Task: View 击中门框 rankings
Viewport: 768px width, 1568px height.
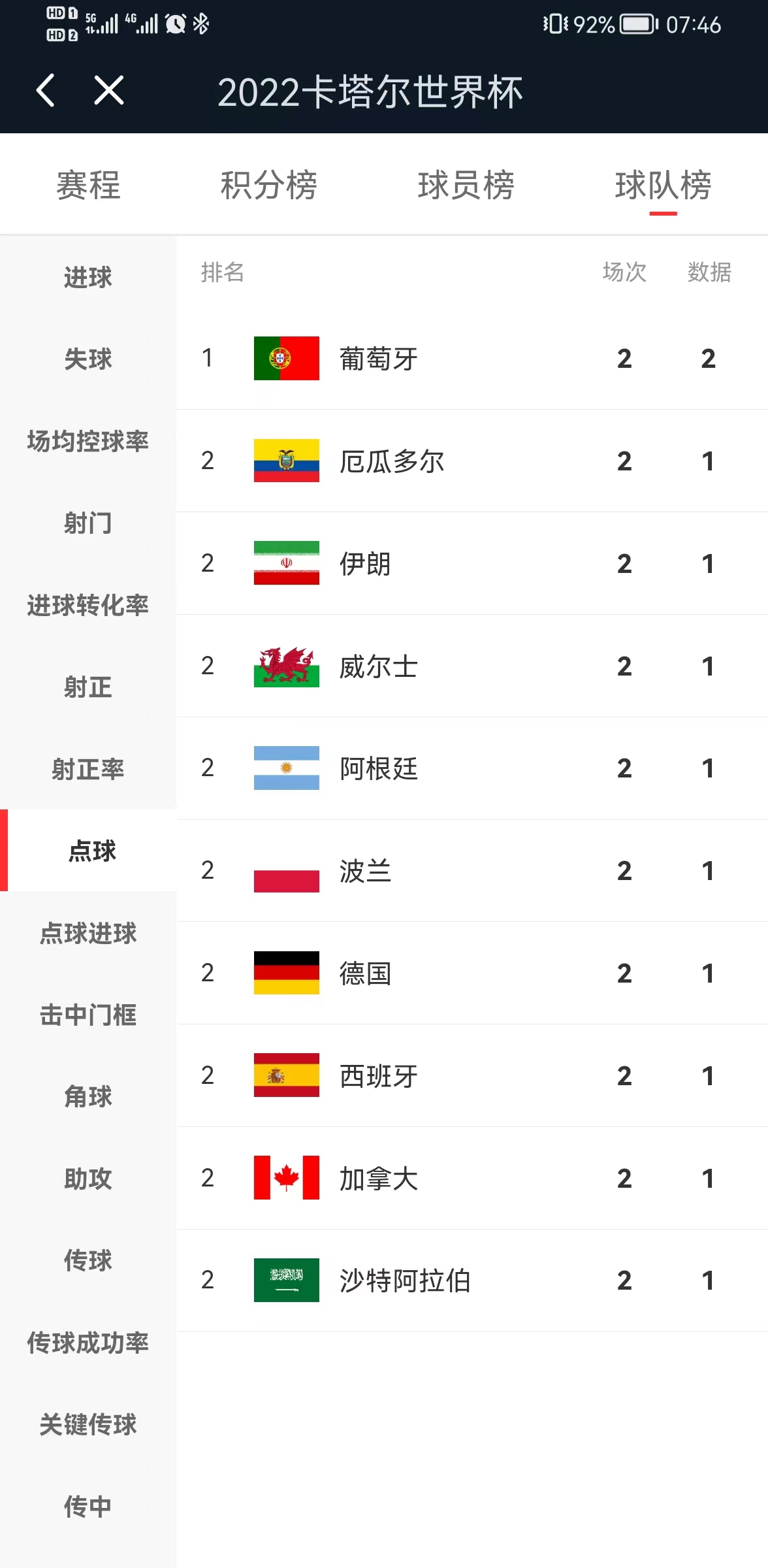Action: tap(88, 1015)
